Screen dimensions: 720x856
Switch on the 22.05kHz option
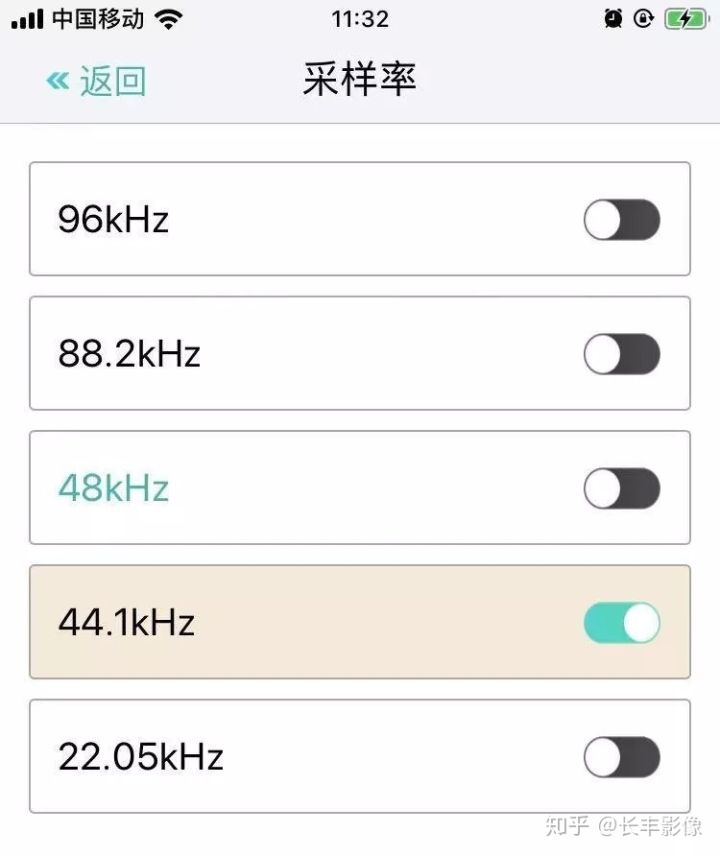[621, 757]
